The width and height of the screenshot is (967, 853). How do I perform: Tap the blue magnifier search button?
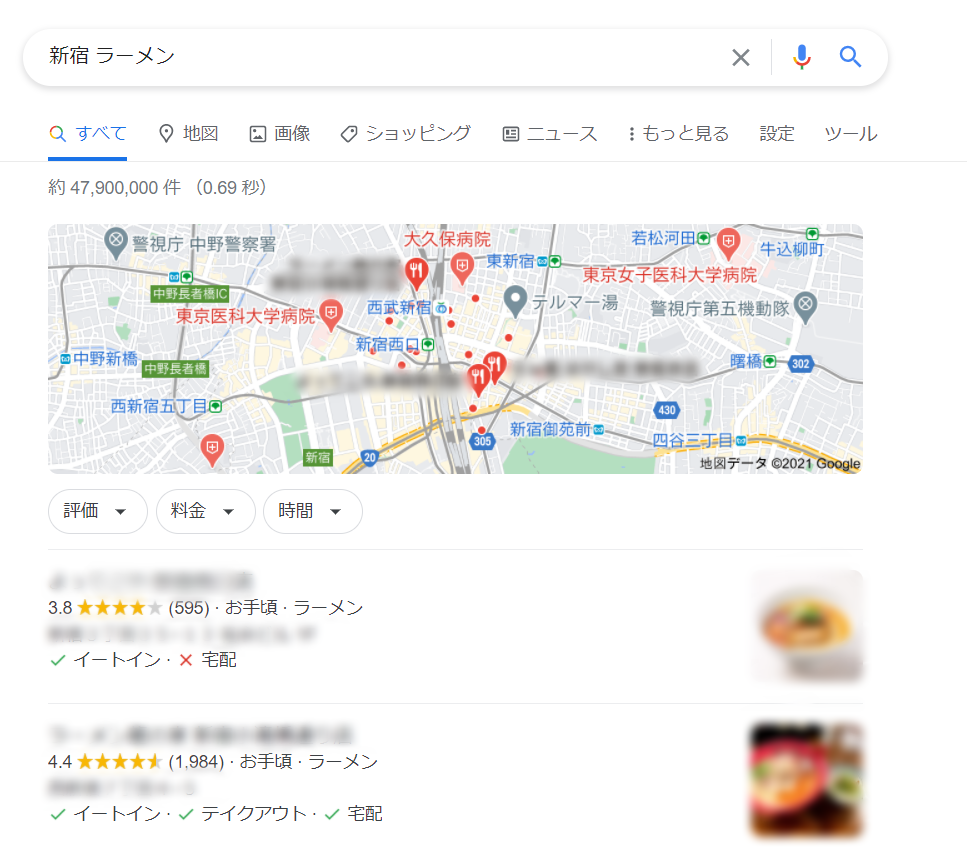(850, 57)
